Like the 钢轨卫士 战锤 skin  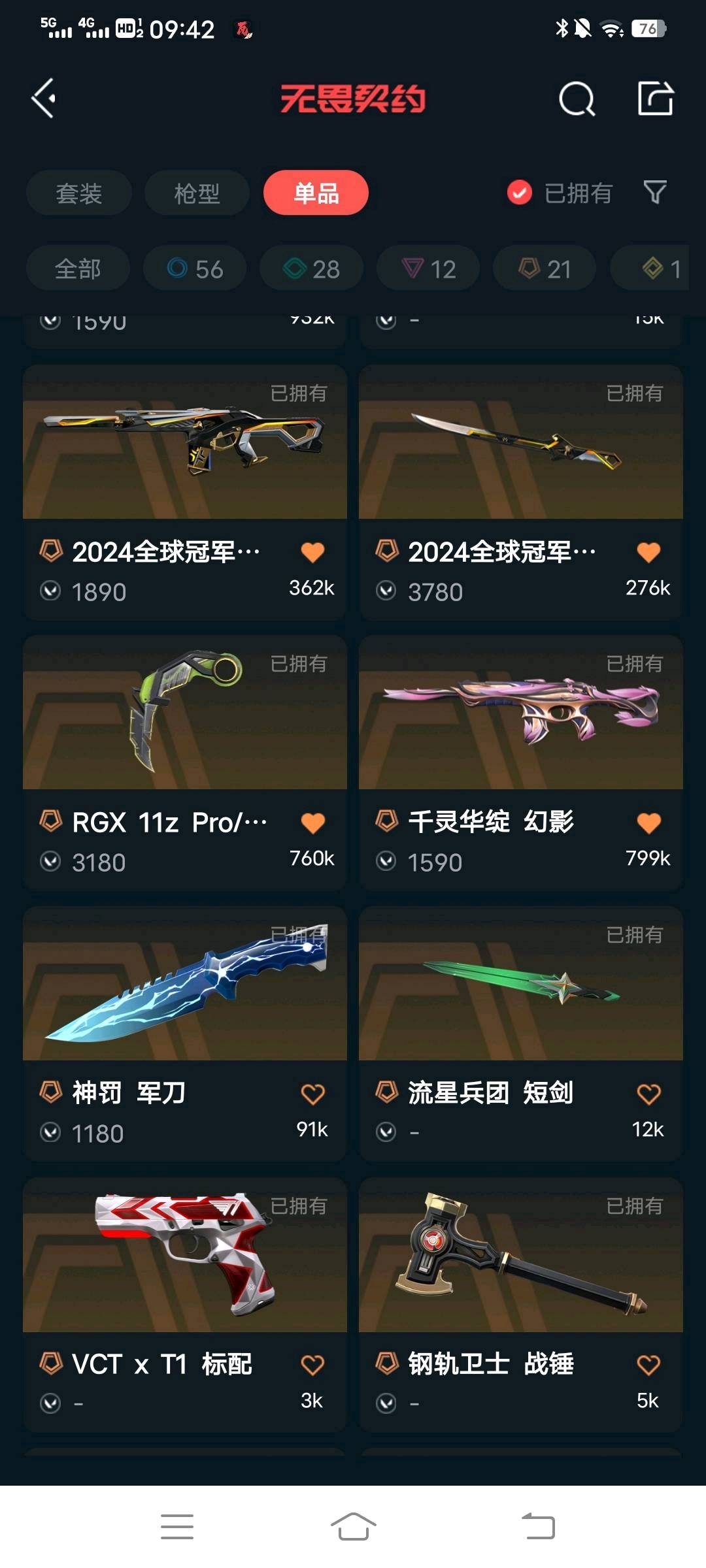pyautogui.click(x=648, y=1364)
